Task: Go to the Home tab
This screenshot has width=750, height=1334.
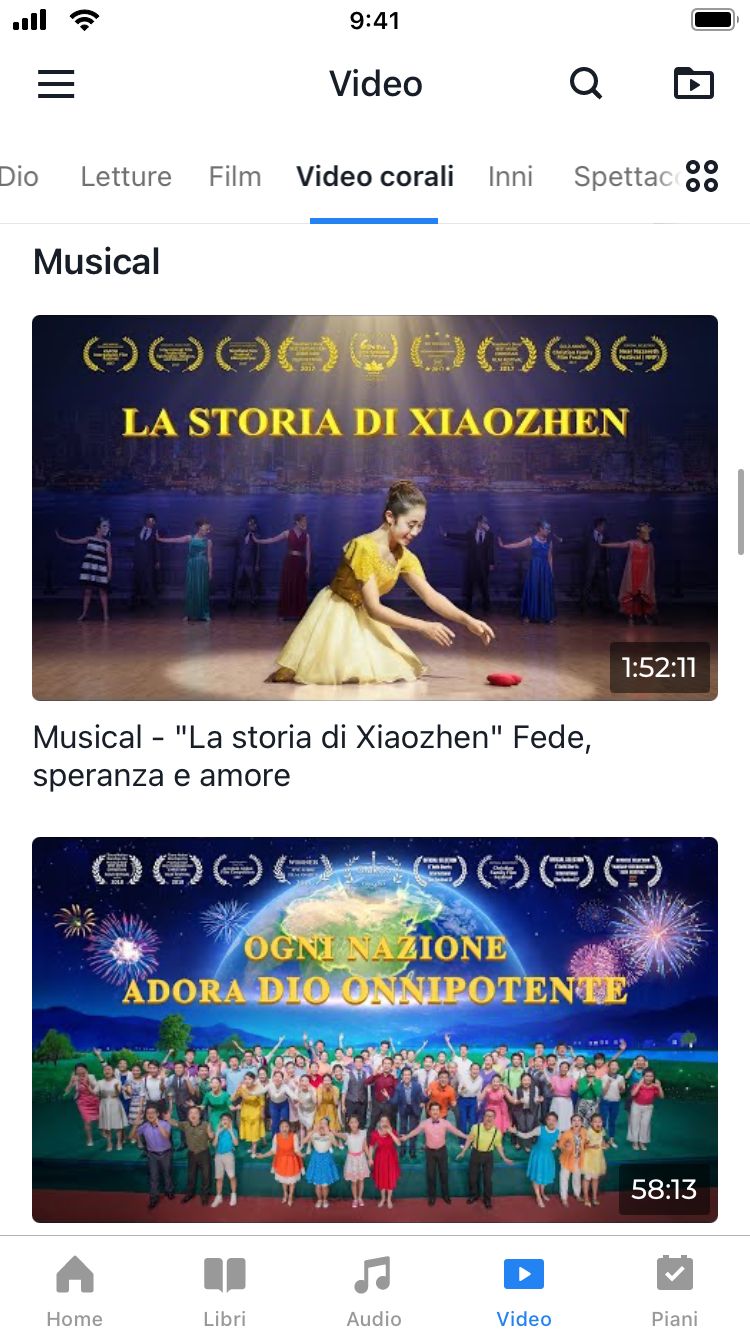Action: coord(75,1290)
